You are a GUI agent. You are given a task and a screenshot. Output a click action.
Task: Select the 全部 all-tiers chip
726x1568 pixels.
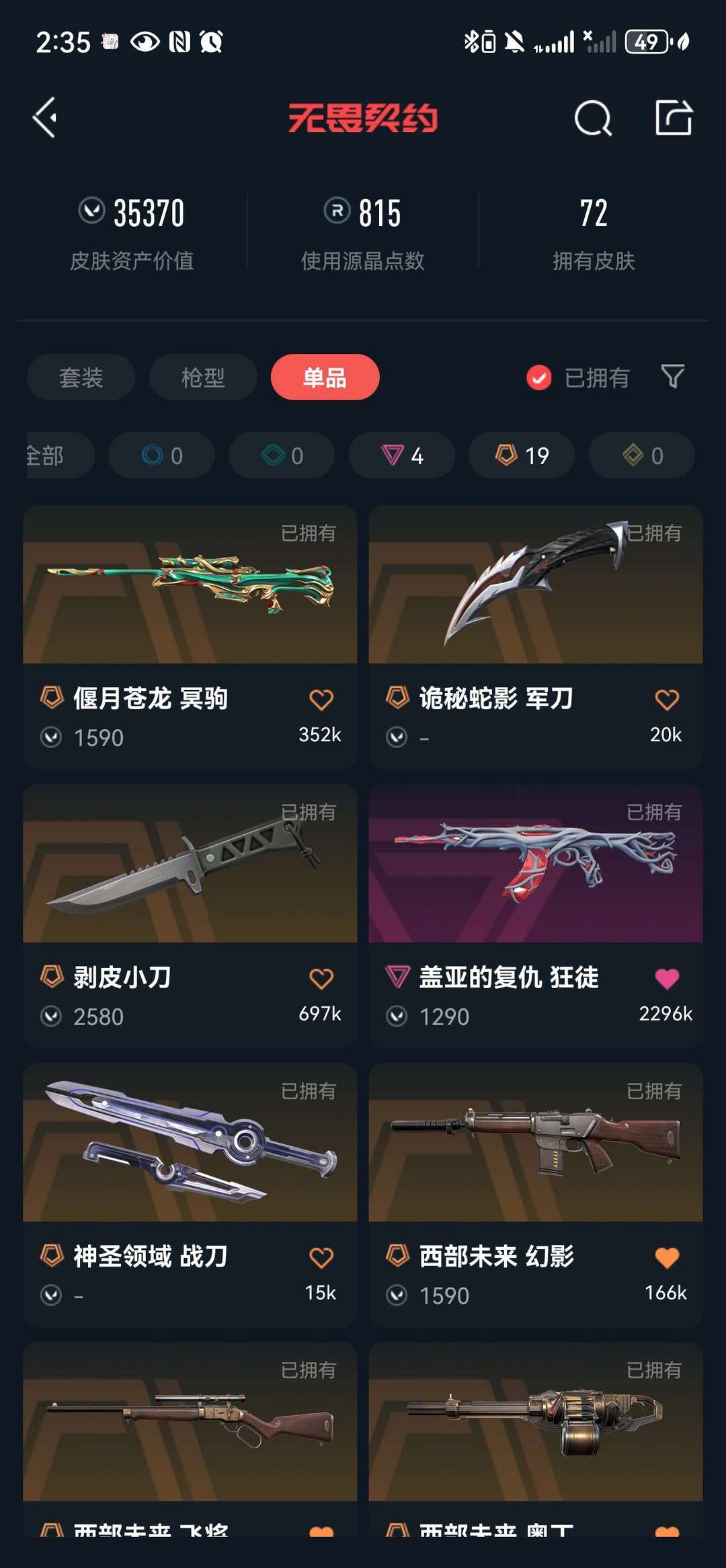click(54, 455)
